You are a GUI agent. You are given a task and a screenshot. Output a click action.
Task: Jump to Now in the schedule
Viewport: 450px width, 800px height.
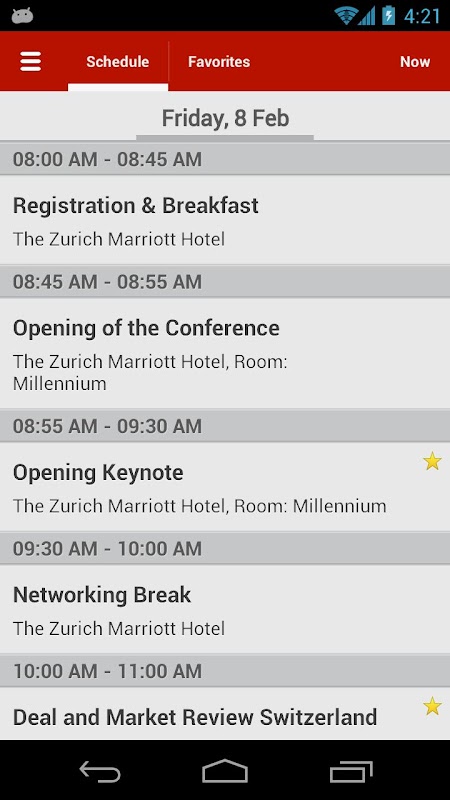coord(415,62)
